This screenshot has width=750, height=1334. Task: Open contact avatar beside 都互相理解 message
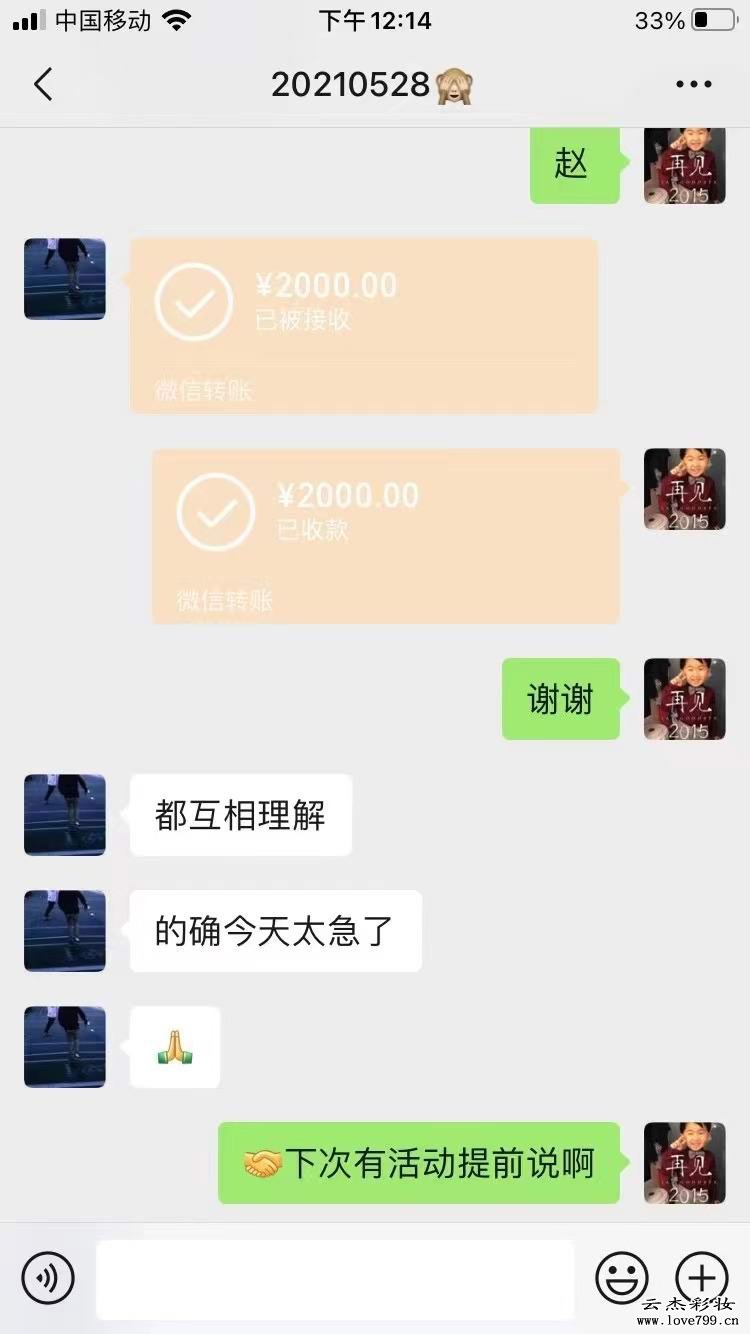65,814
